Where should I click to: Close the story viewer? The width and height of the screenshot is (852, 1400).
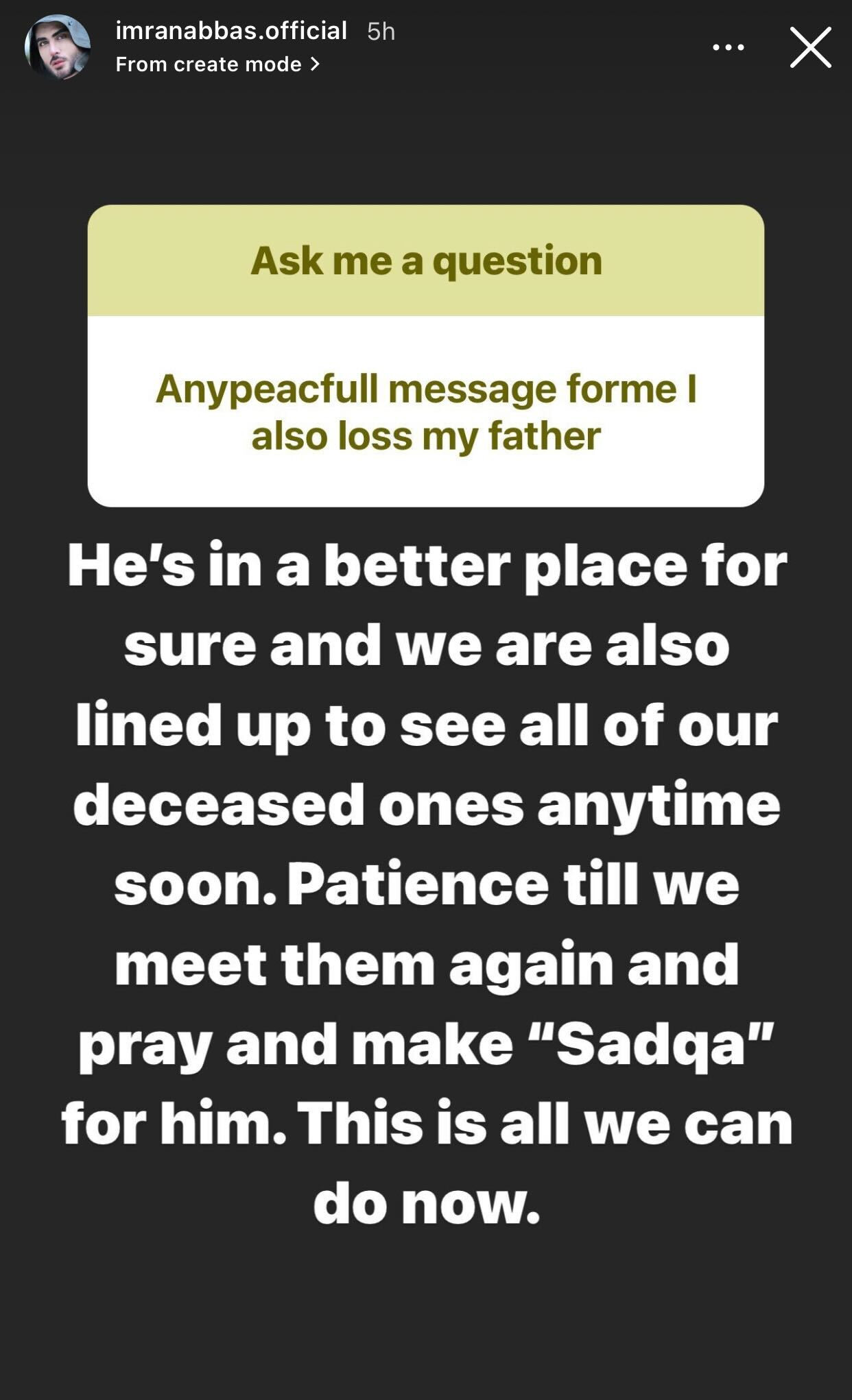coord(810,47)
